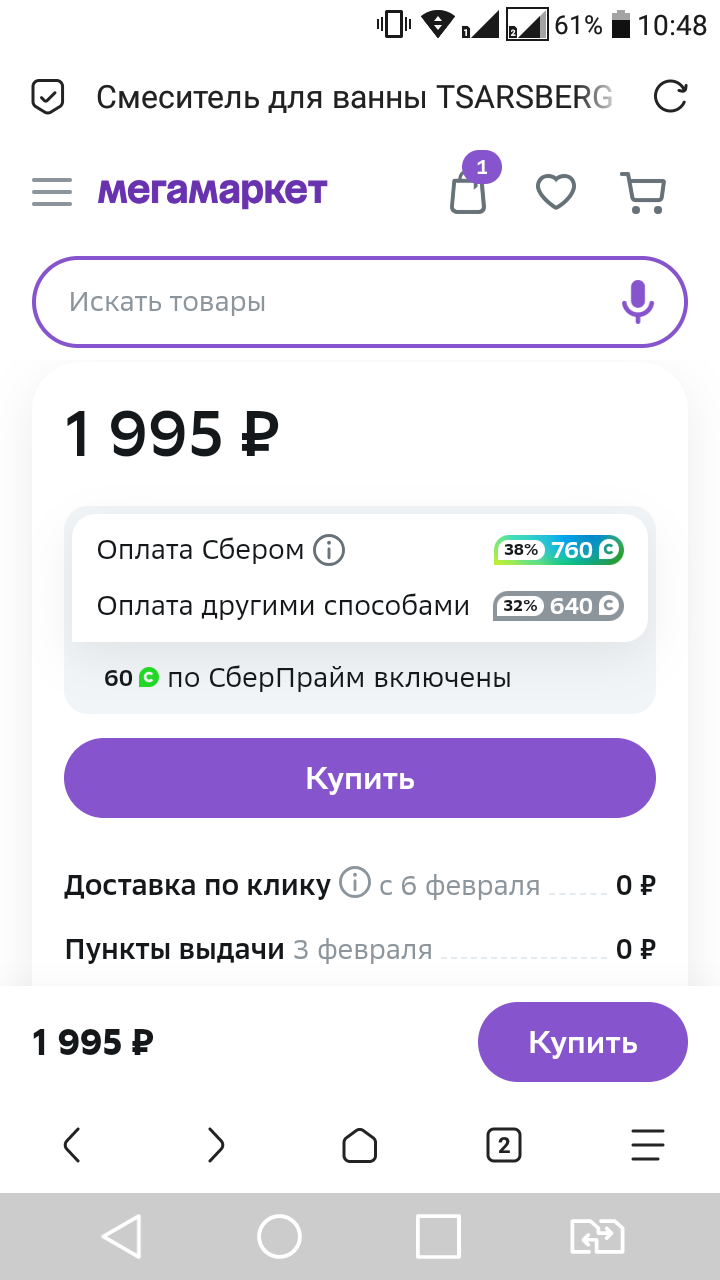Tap the system back button
This screenshot has width=720, height=1280.
[121, 1237]
